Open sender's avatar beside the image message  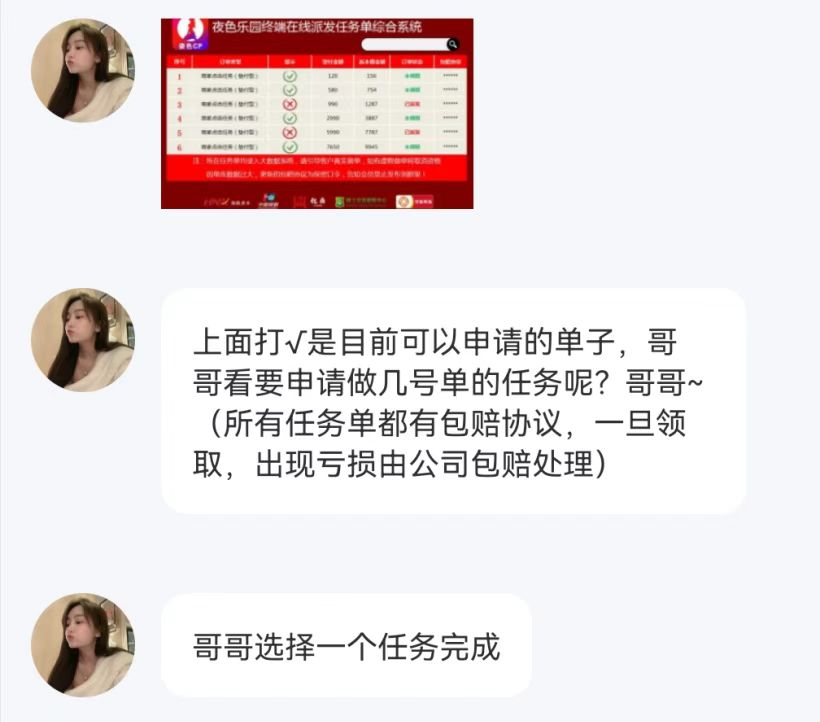point(82,70)
